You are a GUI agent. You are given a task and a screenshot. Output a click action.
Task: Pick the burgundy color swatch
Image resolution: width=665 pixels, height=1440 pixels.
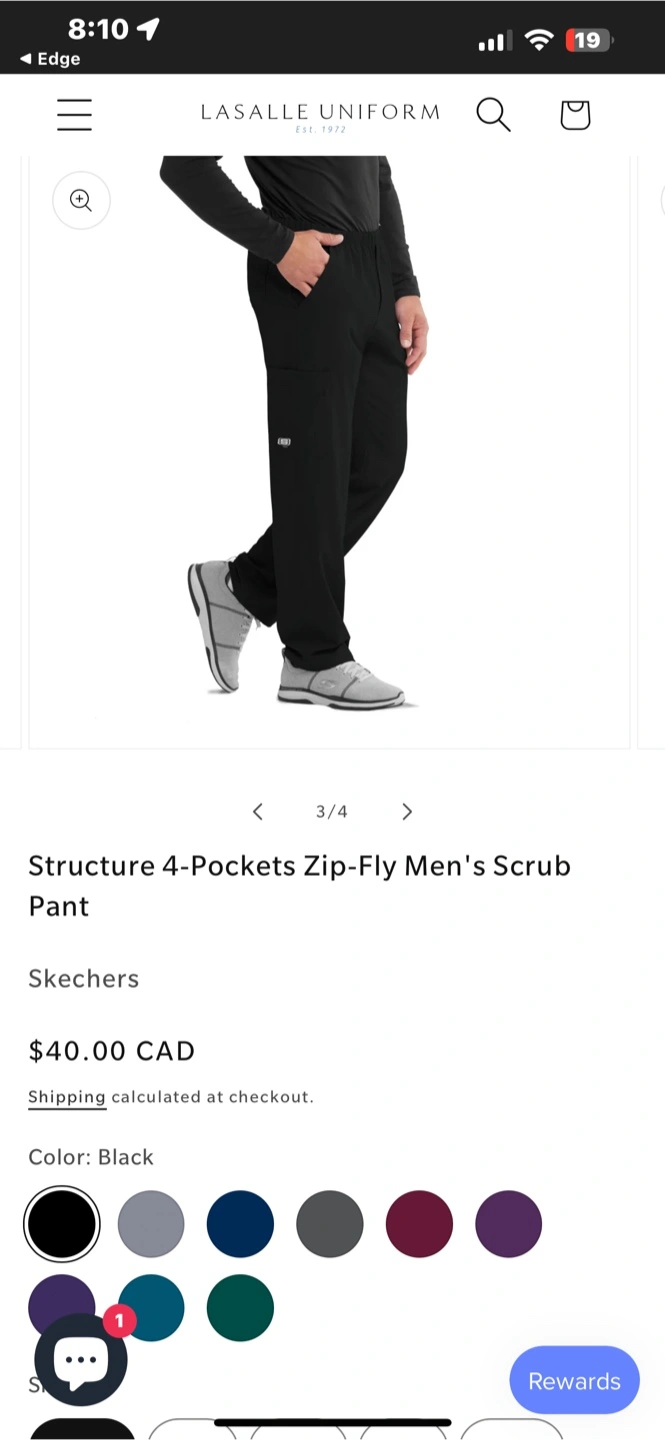tap(419, 1224)
